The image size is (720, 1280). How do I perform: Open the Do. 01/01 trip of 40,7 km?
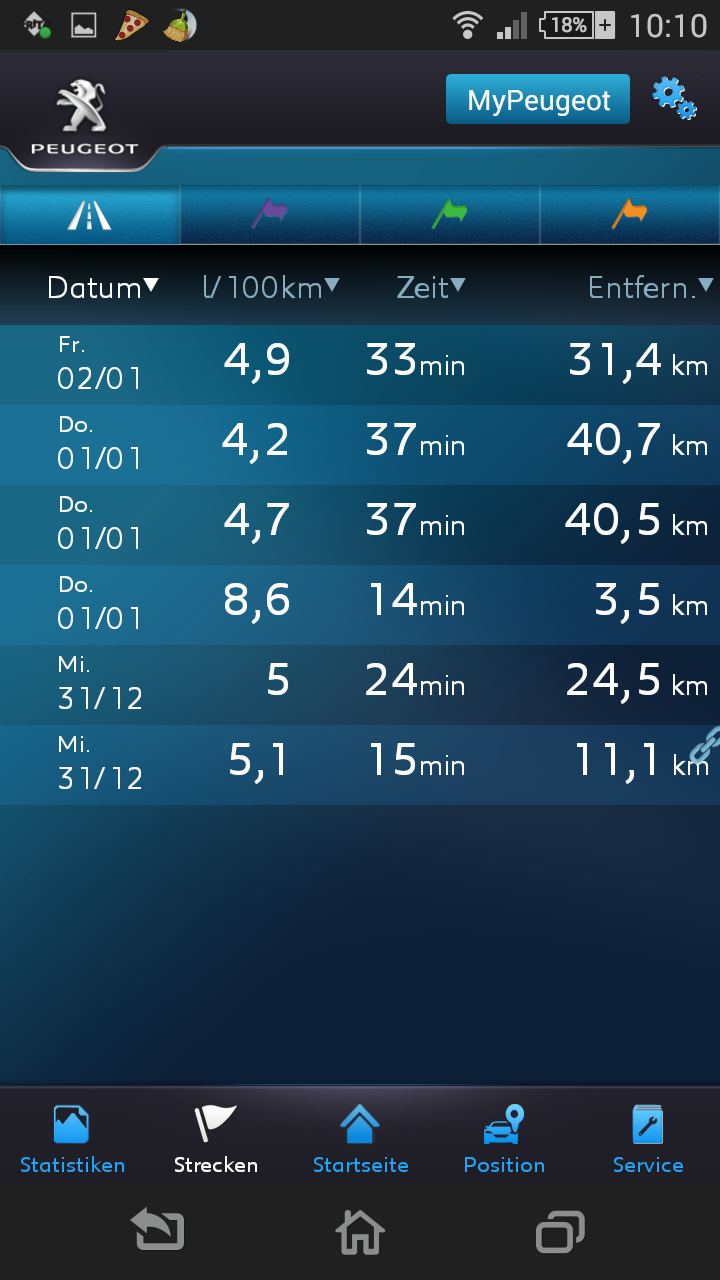click(x=360, y=444)
